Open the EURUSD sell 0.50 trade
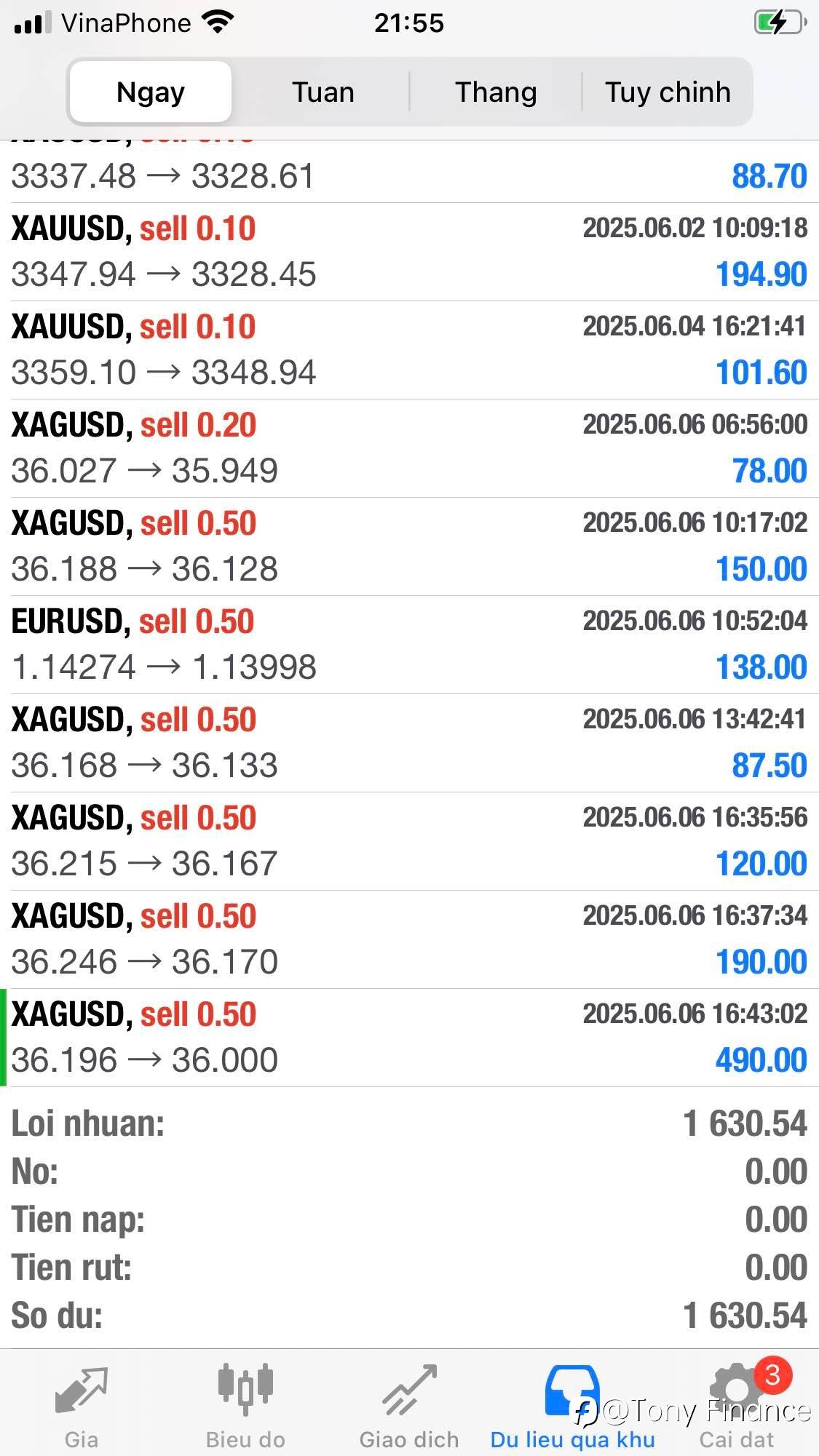819x1456 pixels. click(409, 645)
